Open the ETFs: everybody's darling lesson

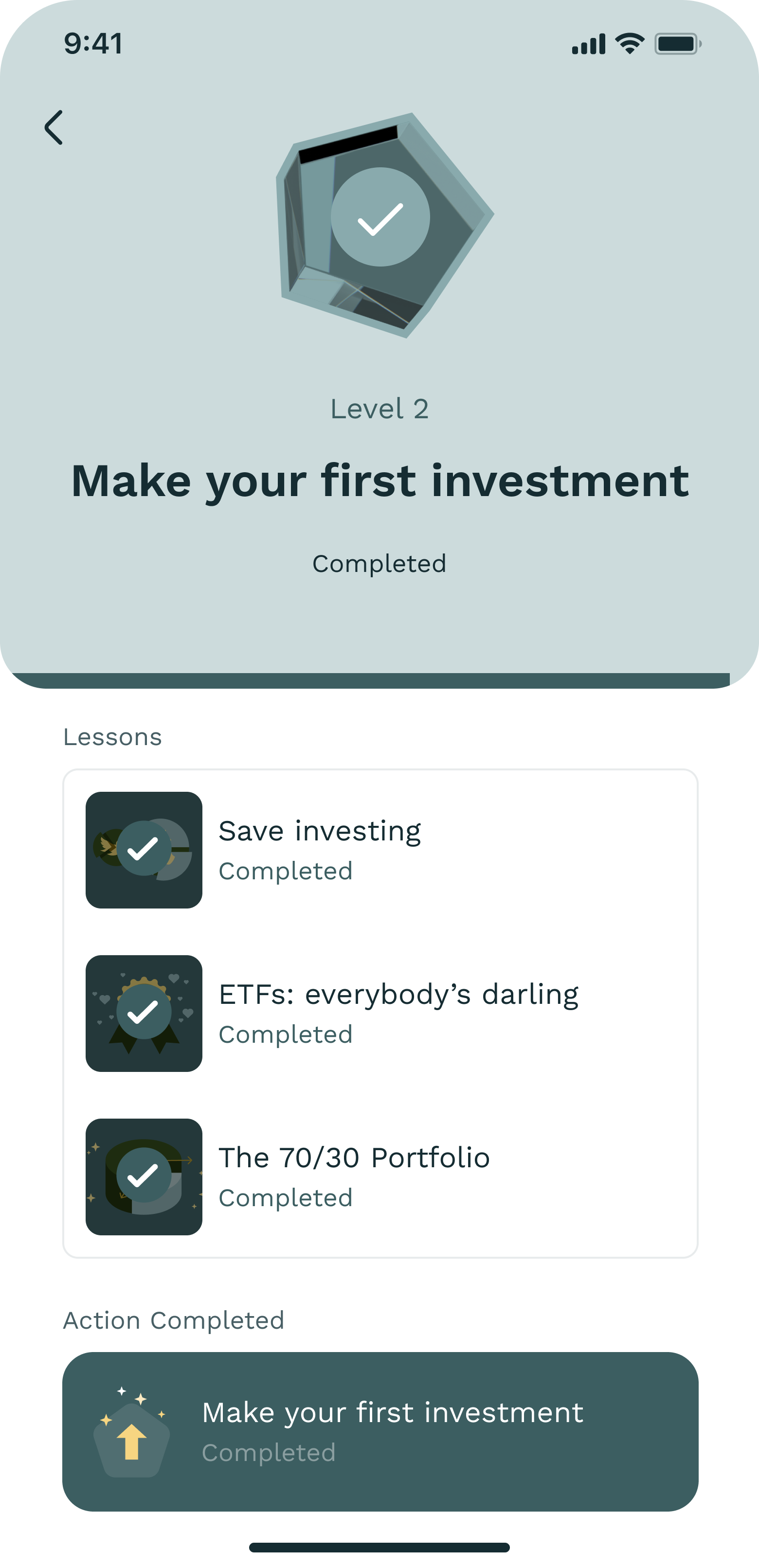click(380, 1013)
